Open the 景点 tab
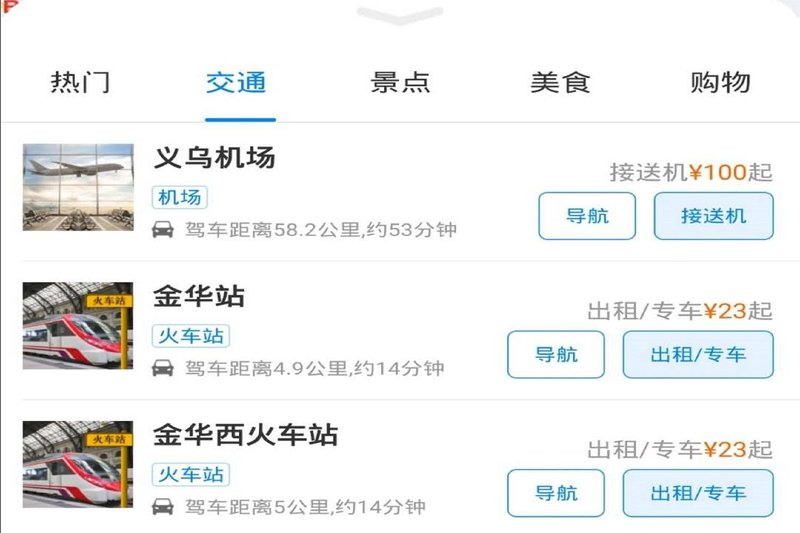The width and height of the screenshot is (800, 533). [x=400, y=83]
